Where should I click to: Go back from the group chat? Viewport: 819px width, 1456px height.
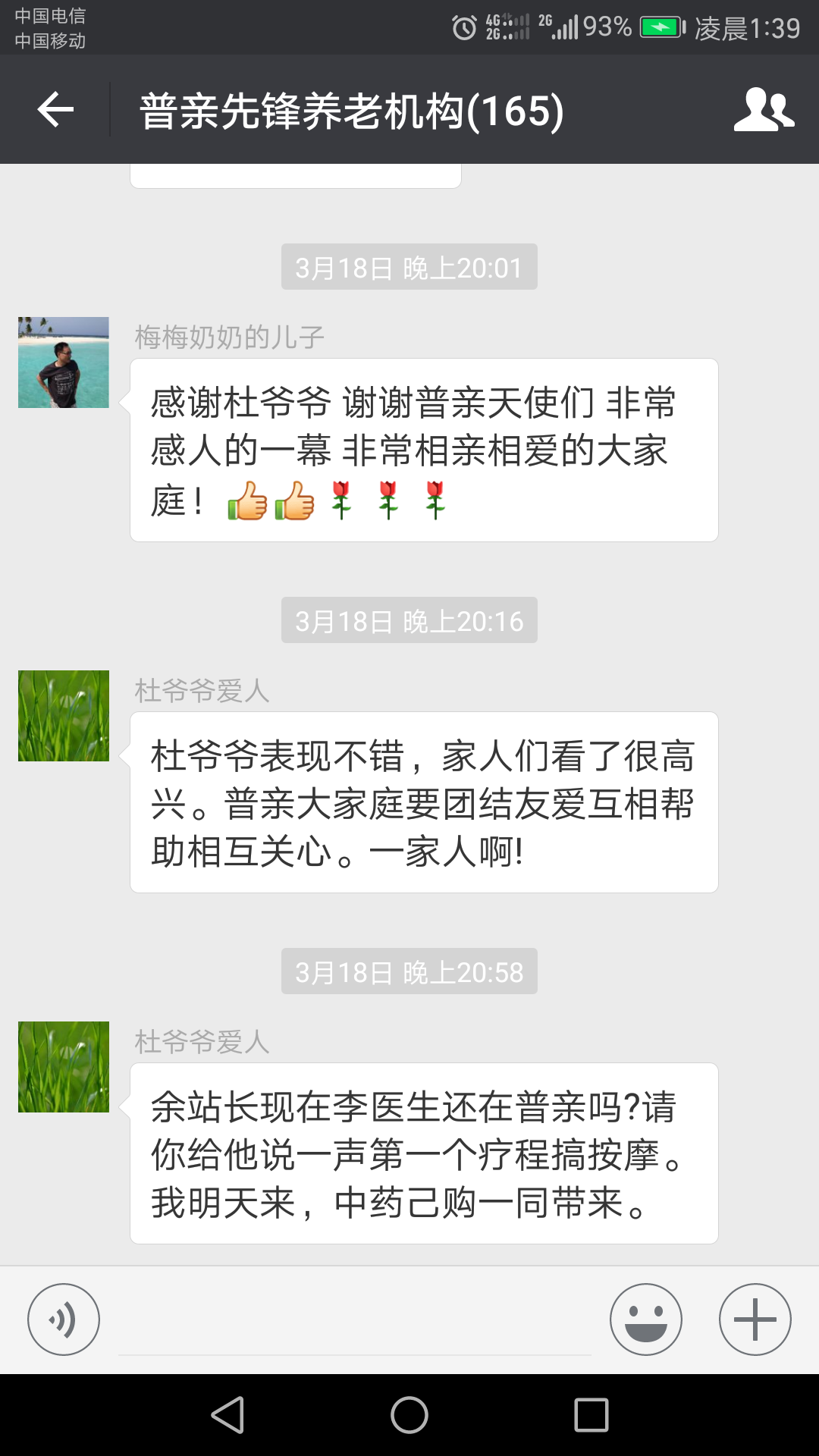[x=55, y=110]
